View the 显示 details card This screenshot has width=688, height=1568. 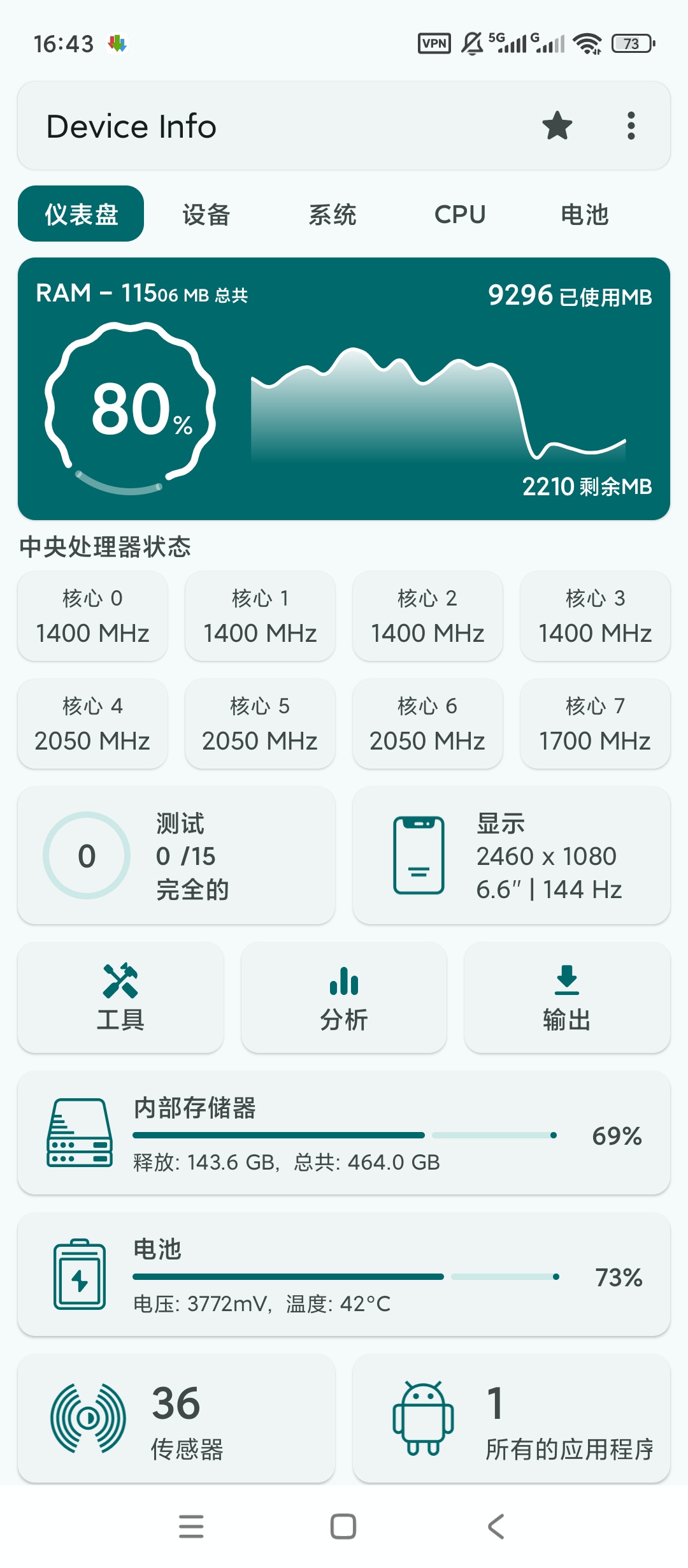(512, 855)
